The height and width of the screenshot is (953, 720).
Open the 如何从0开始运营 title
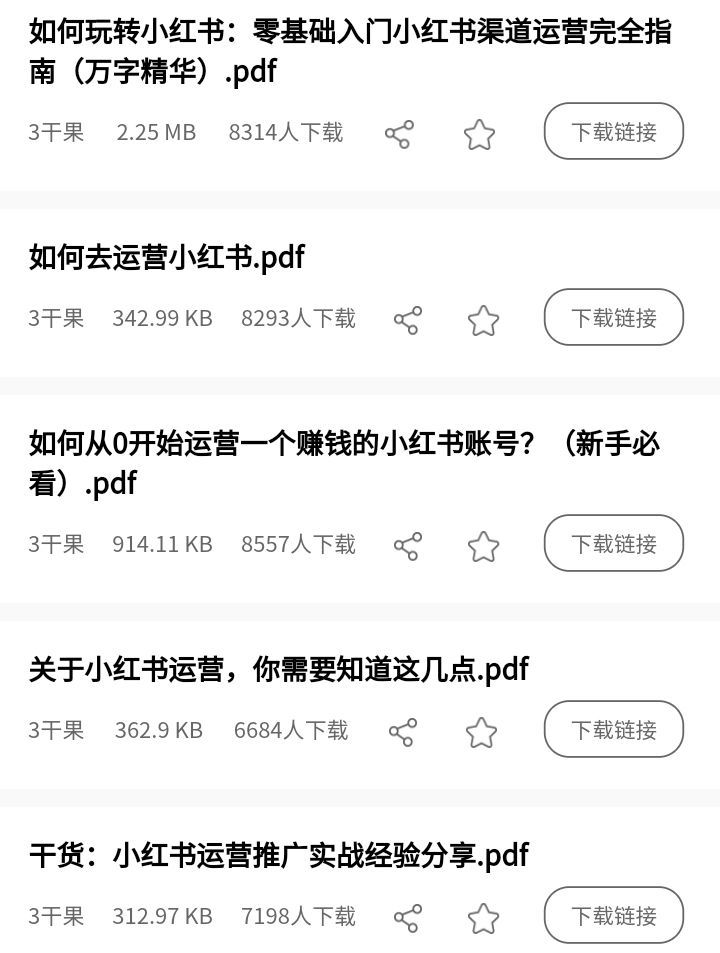345,464
